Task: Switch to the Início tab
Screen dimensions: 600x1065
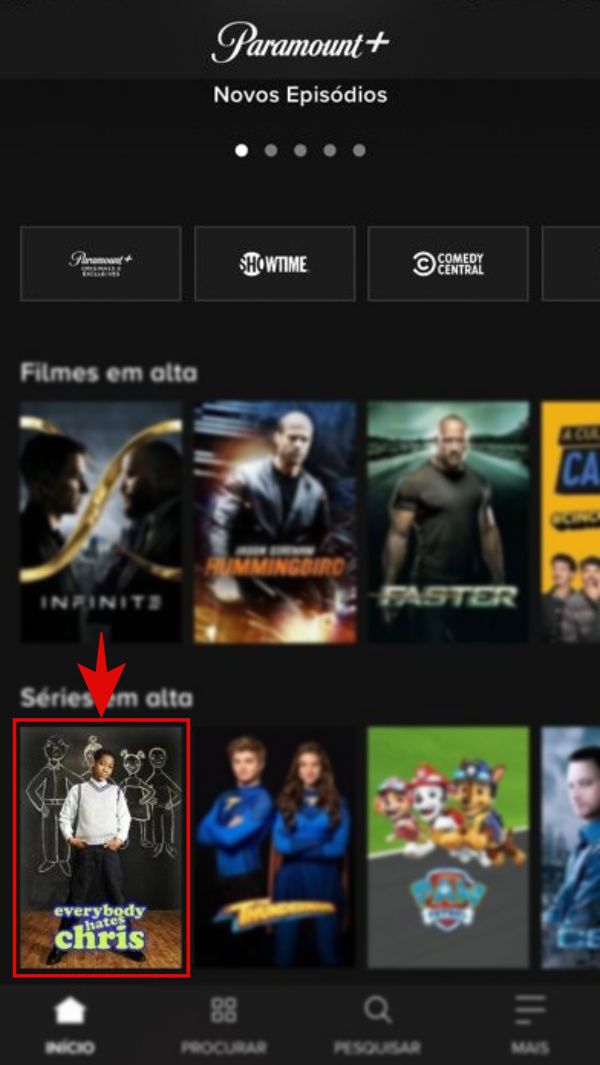Action: (x=69, y=1025)
